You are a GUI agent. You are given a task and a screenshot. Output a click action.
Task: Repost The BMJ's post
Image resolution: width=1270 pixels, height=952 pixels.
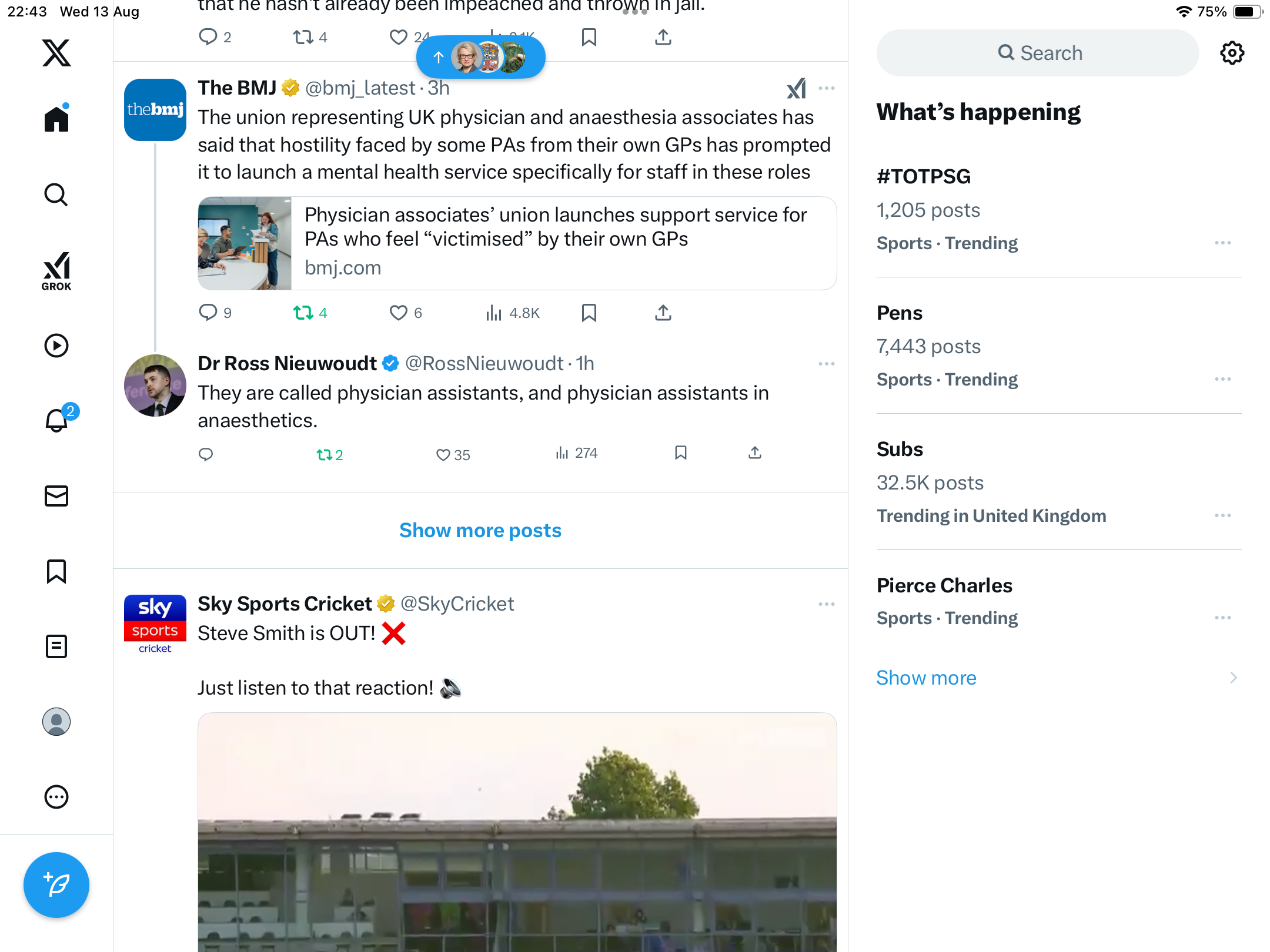[303, 313]
